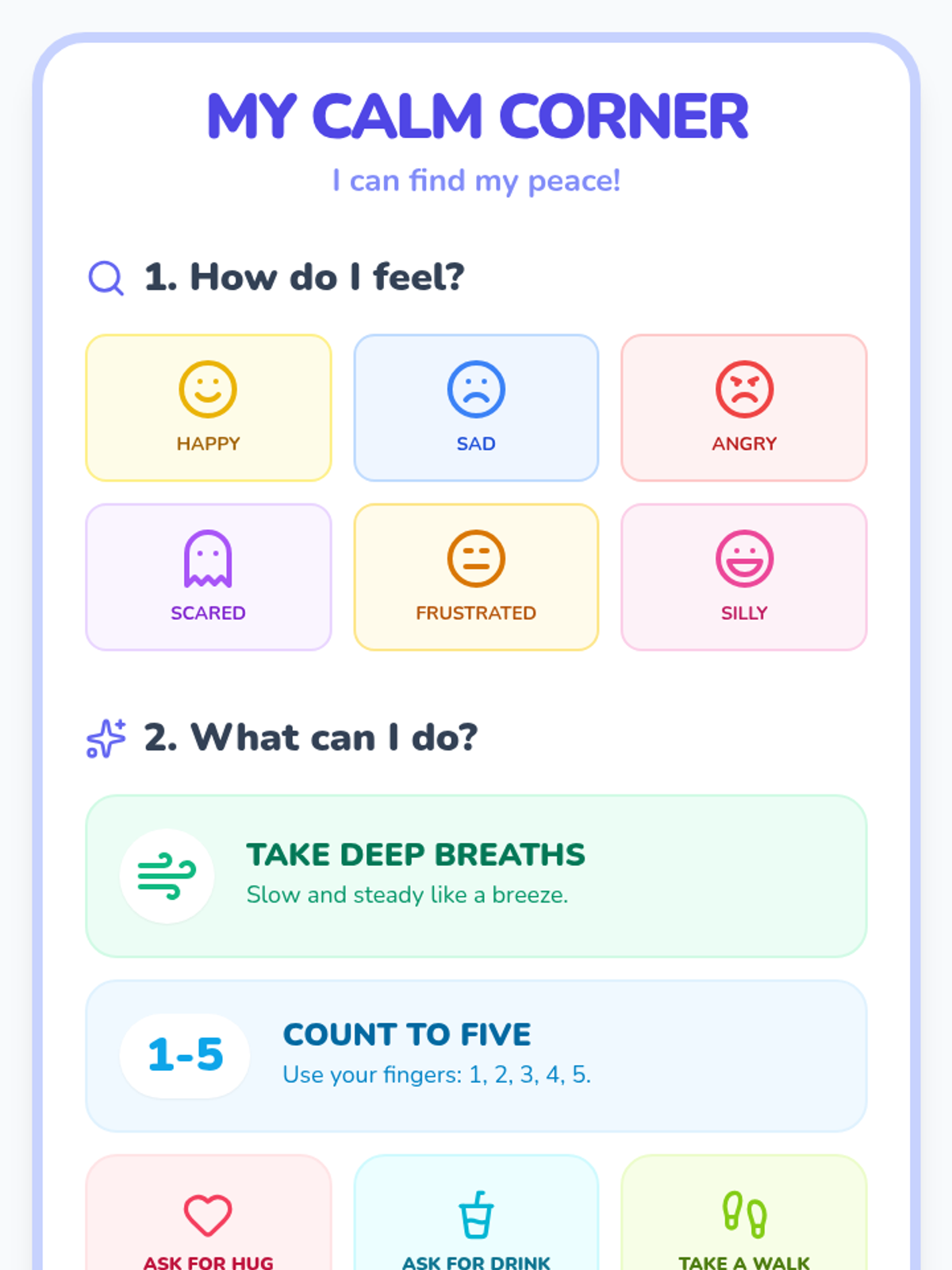Start the Count to Five activity
The image size is (952, 1270).
click(476, 1056)
